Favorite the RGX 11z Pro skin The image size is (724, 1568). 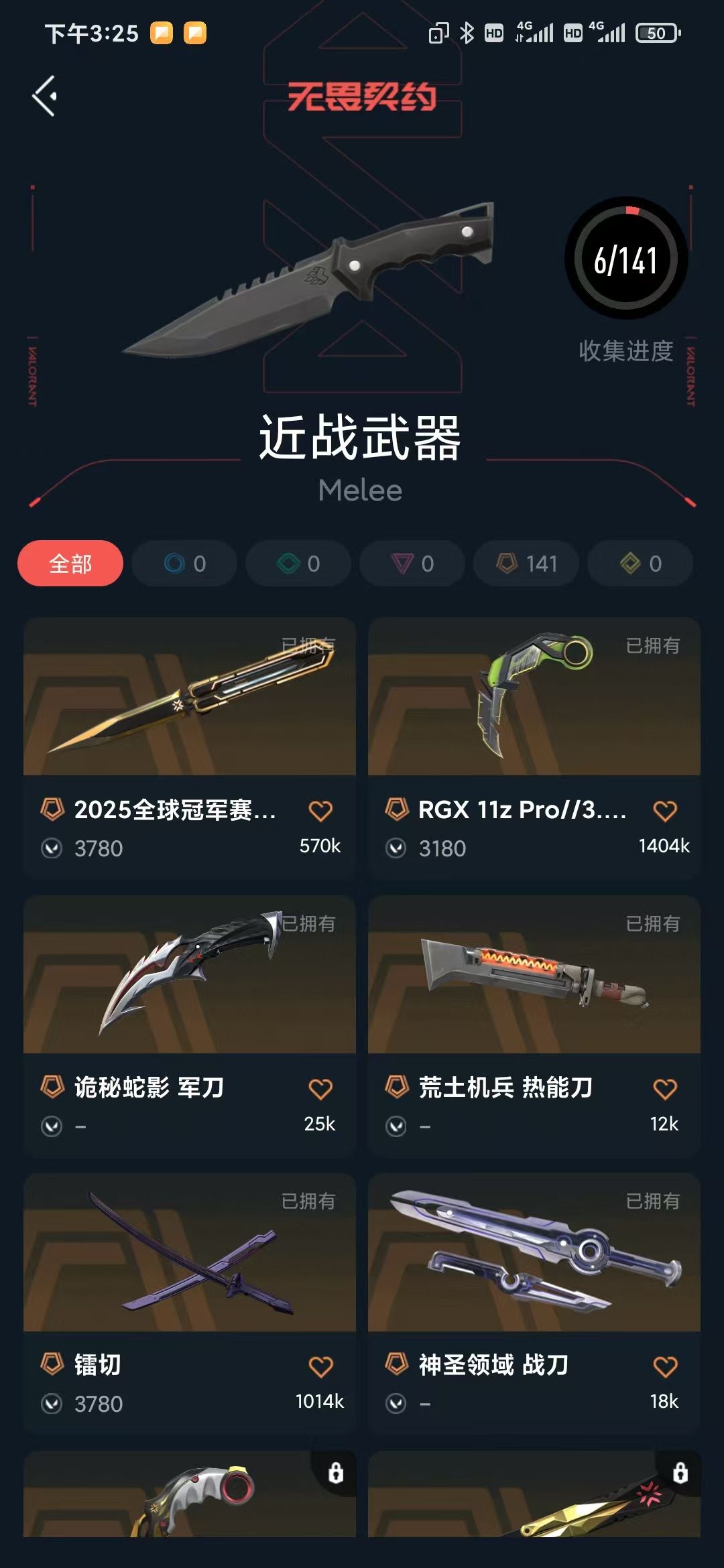pyautogui.click(x=665, y=811)
